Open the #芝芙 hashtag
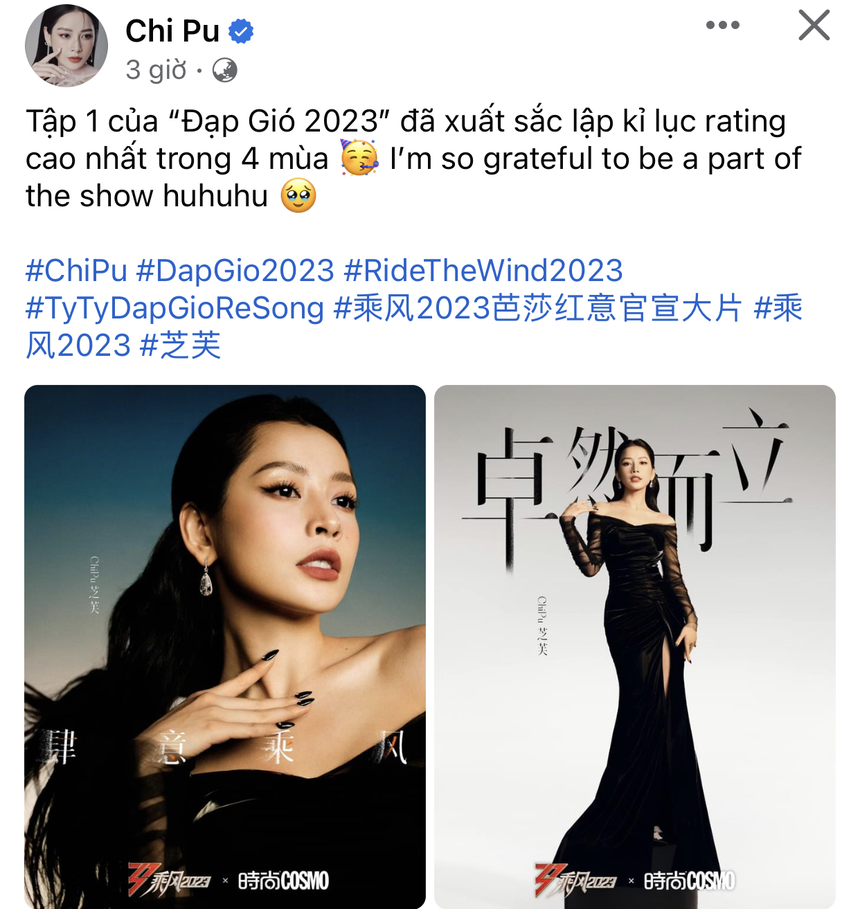The image size is (860, 909). 180,345
